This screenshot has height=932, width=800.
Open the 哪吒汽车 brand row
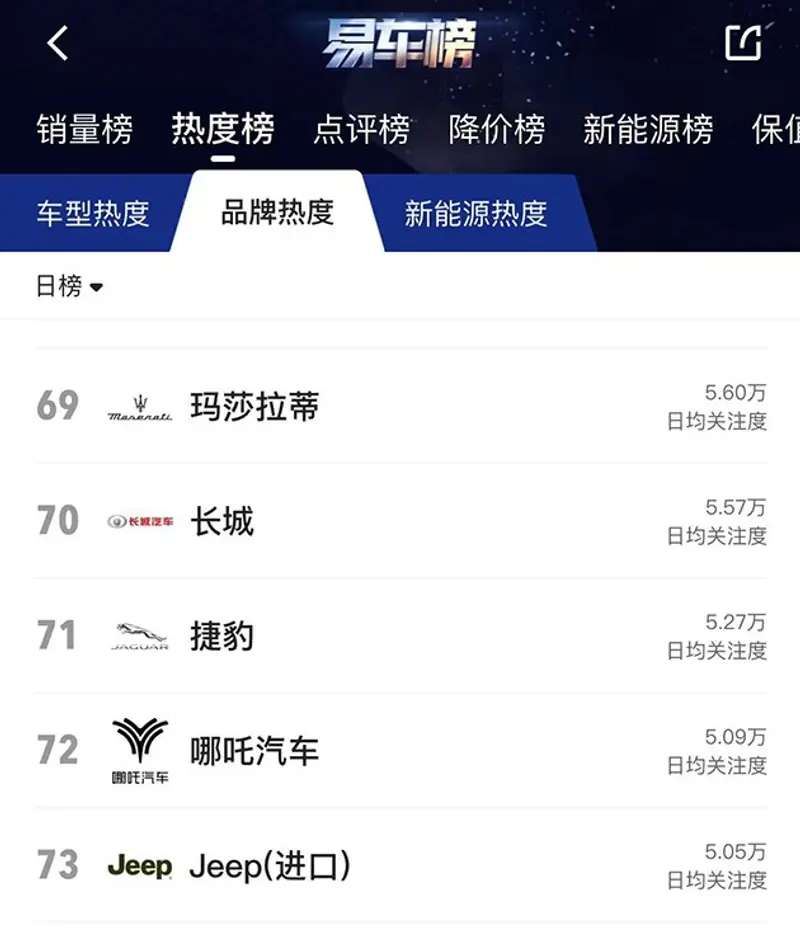pyautogui.click(x=400, y=751)
